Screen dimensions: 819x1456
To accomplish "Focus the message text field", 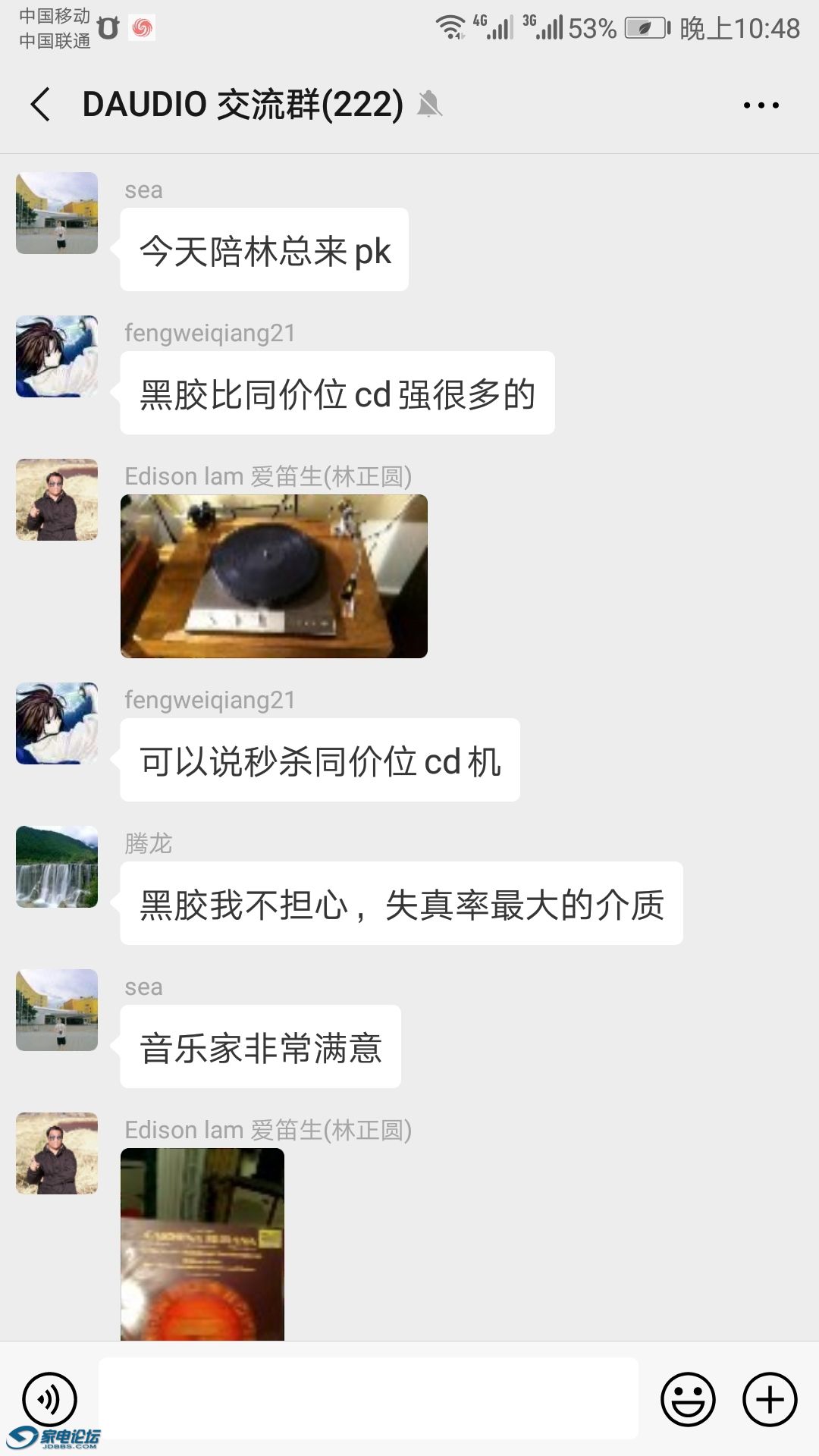I will (x=369, y=1398).
